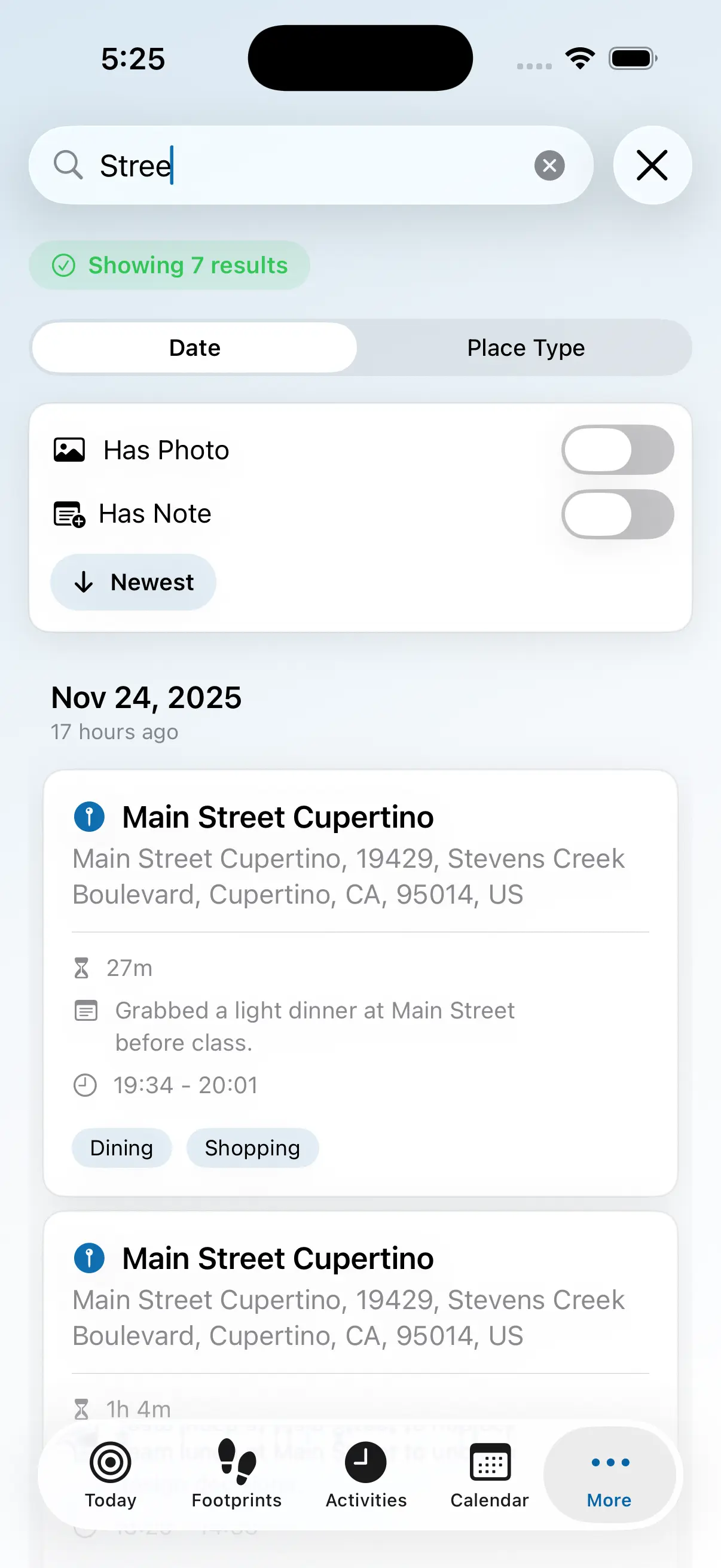This screenshot has height=1568, width=721.
Task: Turn on the Has Note switch
Action: (x=617, y=514)
